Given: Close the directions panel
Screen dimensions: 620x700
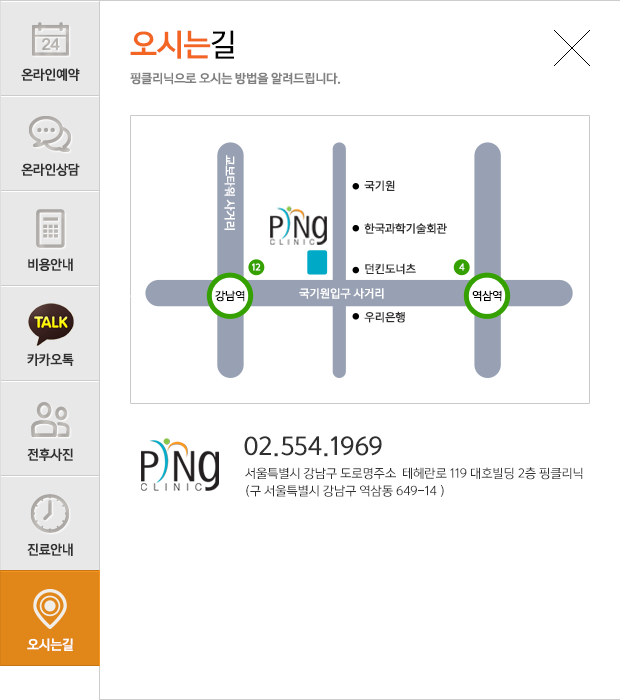Looking at the screenshot, I should coord(571,47).
